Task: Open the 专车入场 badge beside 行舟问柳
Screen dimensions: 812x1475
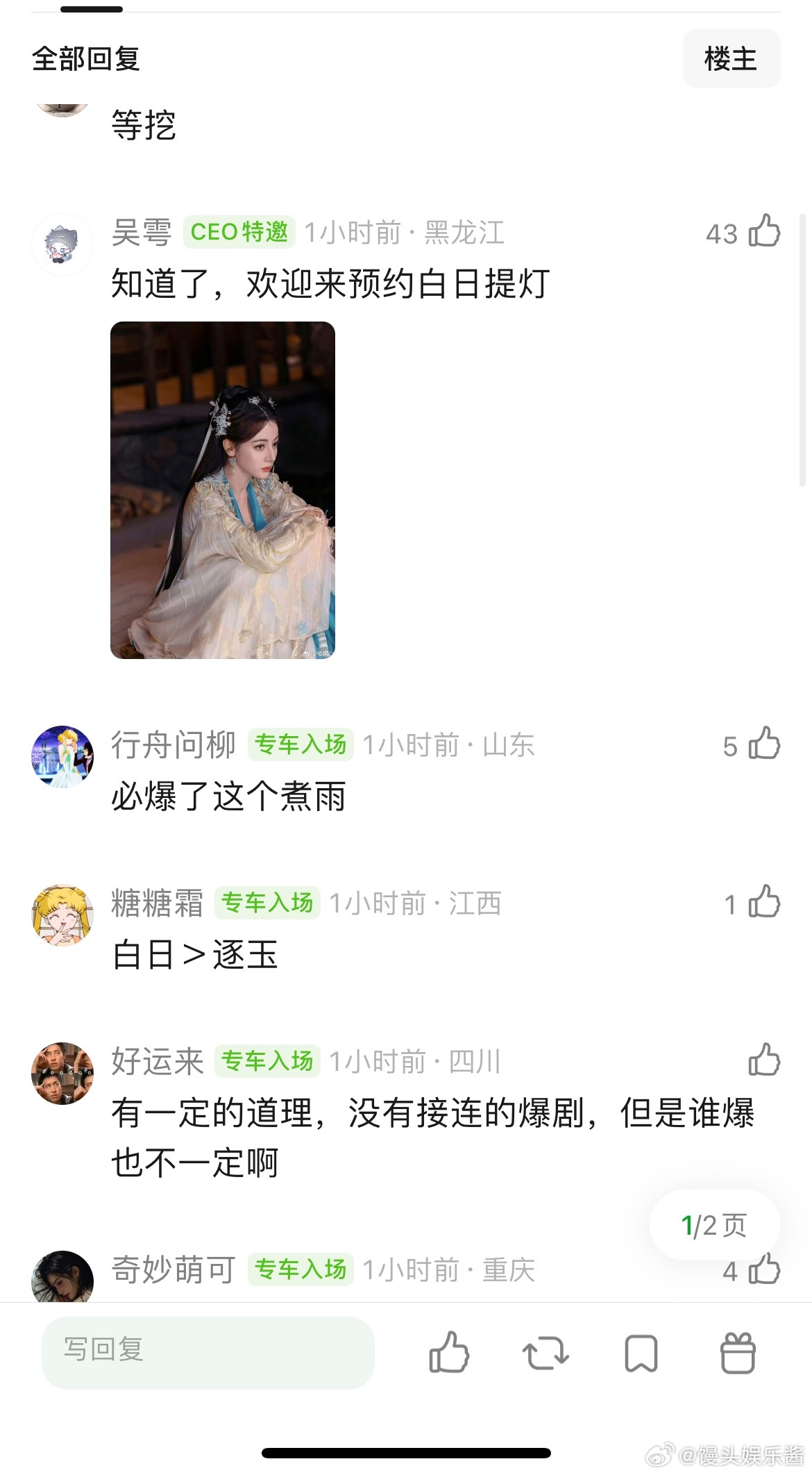Action: point(302,745)
